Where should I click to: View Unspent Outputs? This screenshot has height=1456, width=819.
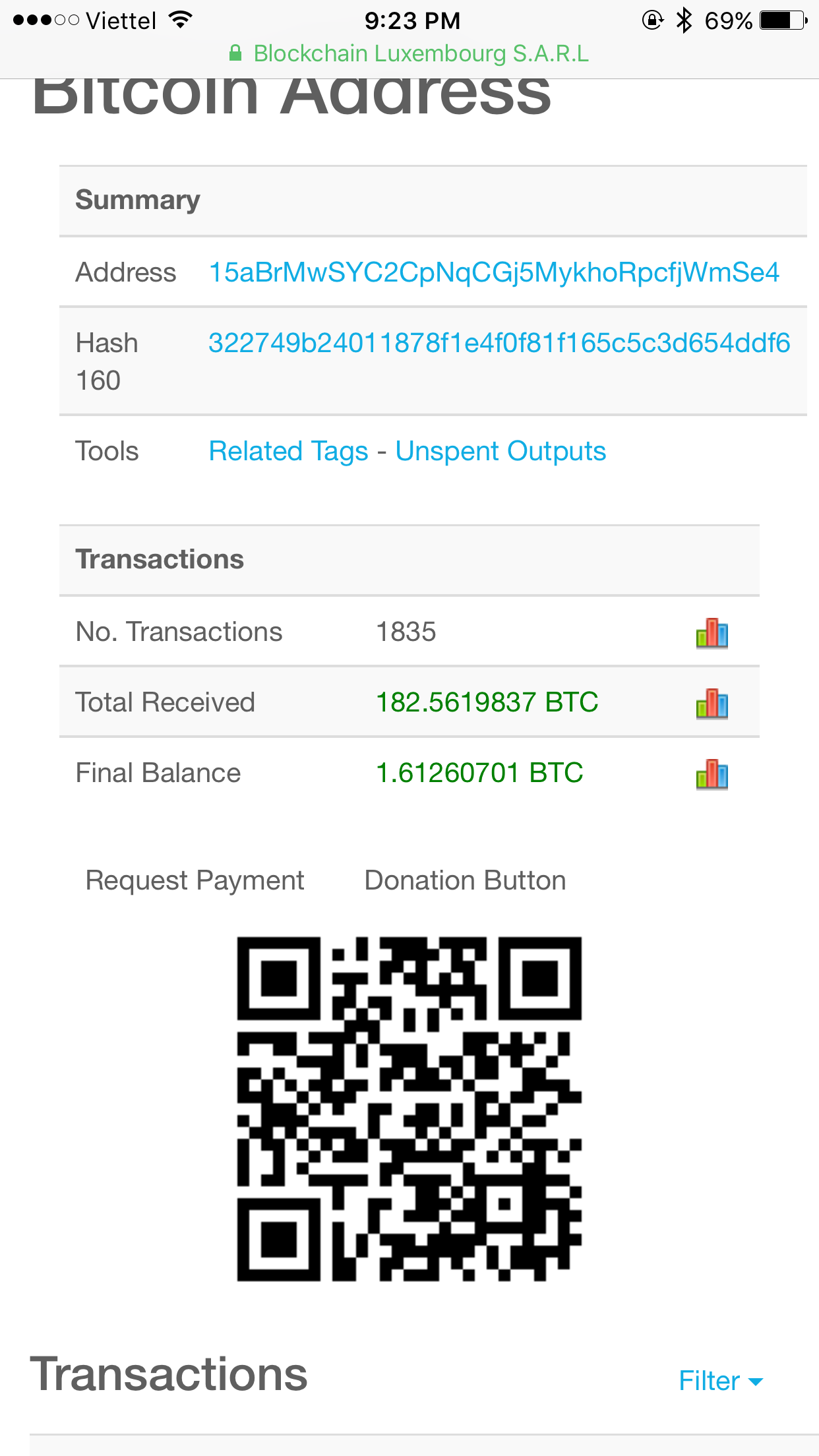[x=501, y=452]
